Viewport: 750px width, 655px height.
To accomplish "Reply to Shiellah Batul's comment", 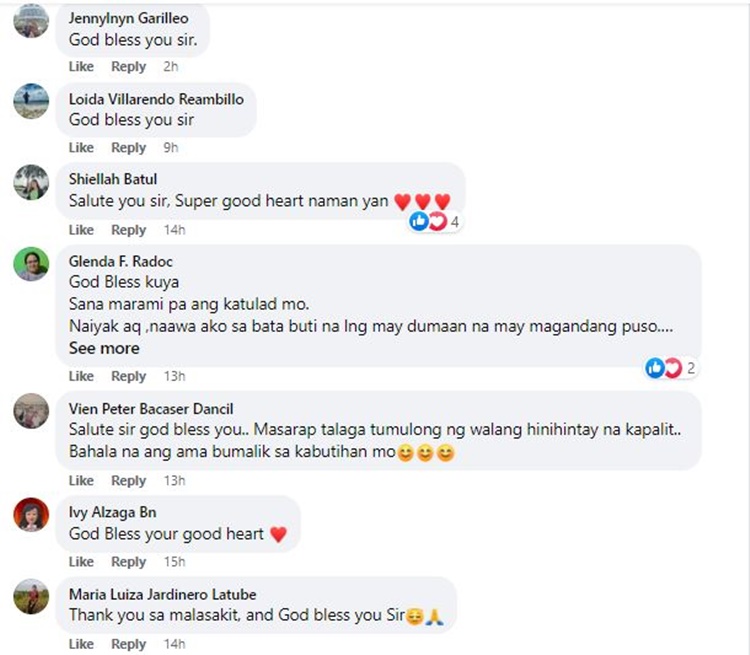I will 128,230.
